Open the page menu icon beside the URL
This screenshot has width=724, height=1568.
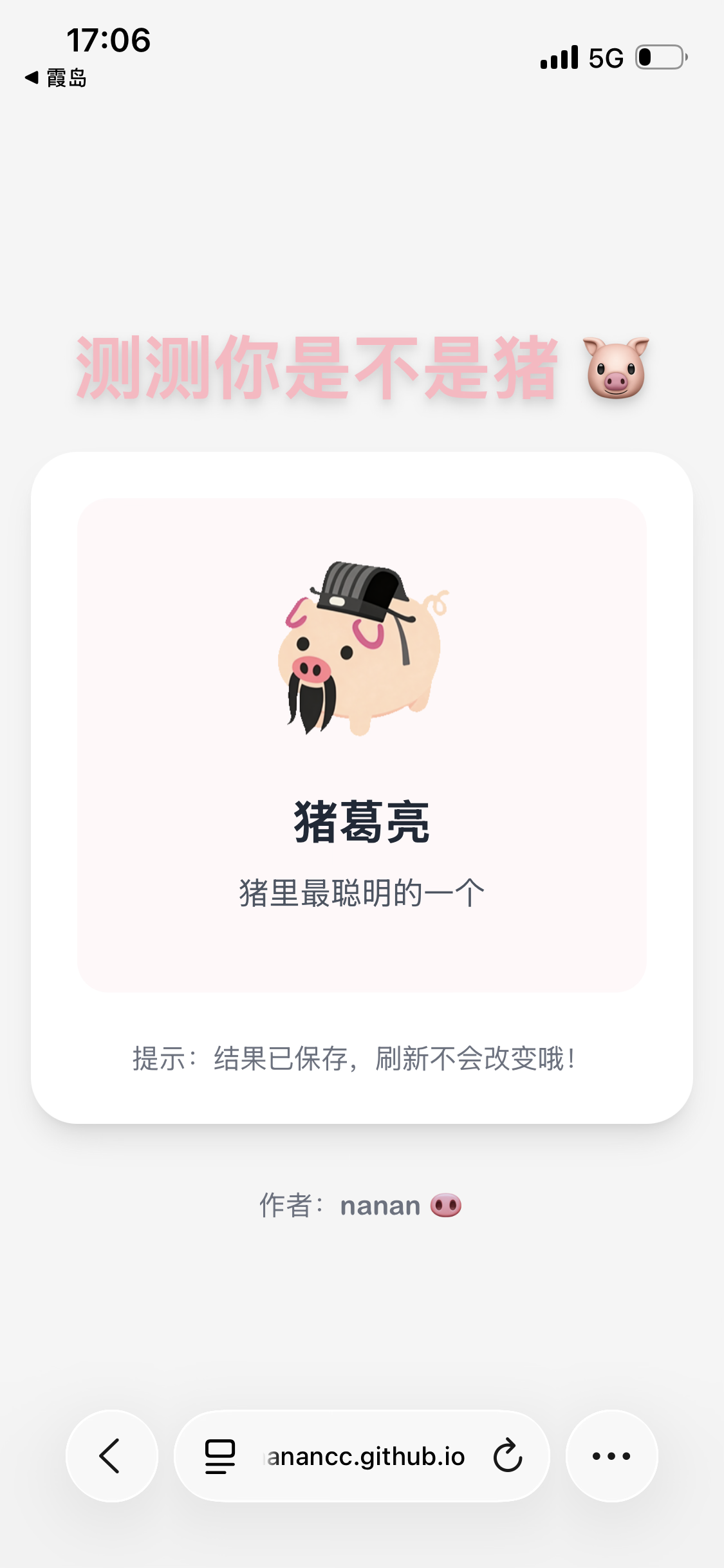(x=220, y=1456)
